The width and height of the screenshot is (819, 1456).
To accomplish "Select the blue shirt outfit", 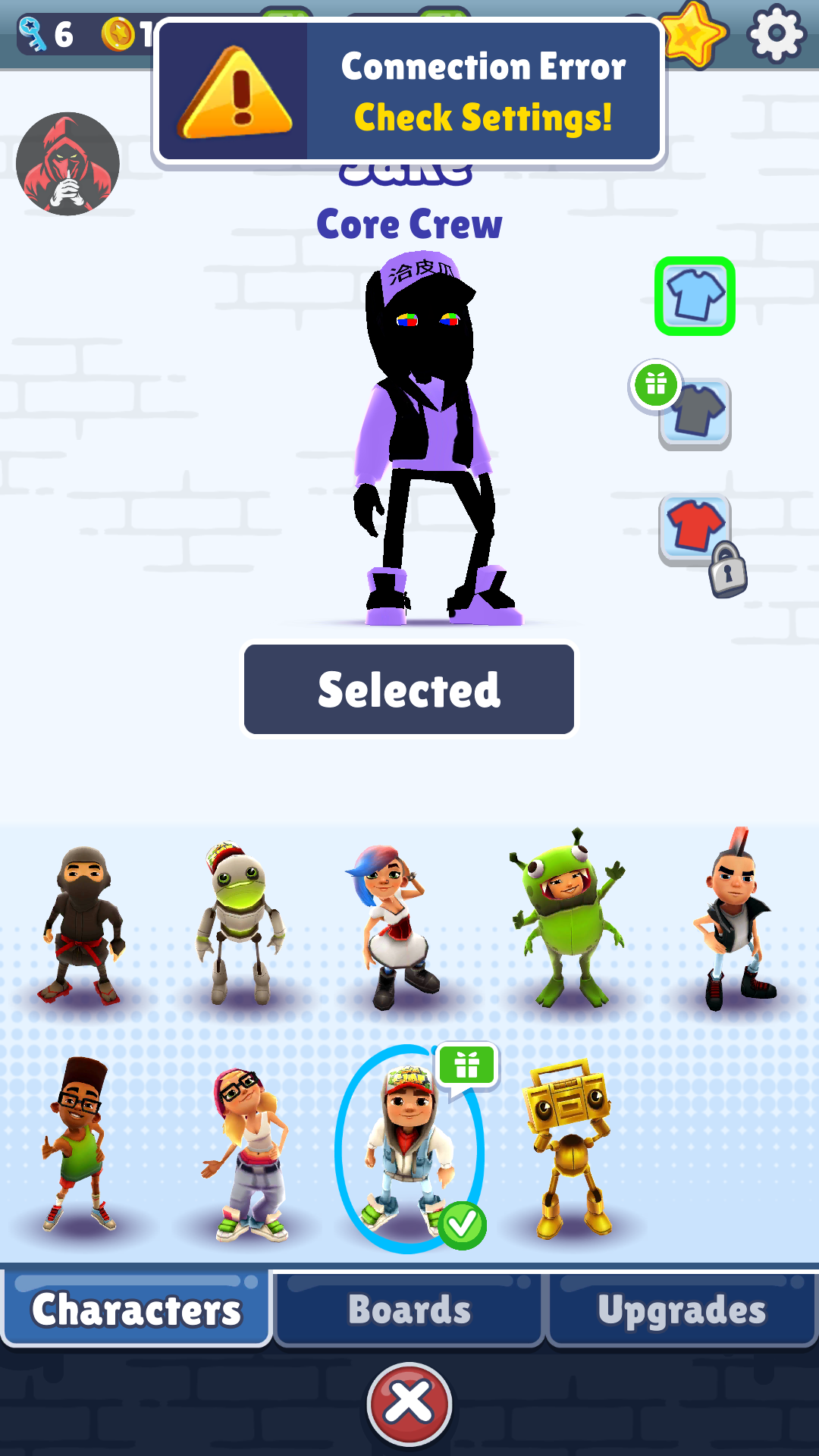I will pos(695,296).
